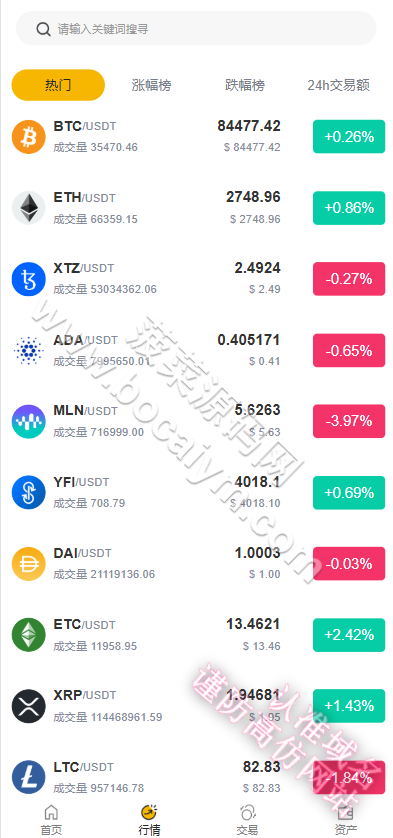Open the LTC/USDT market row
Image resolution: width=393 pixels, height=838 pixels.
coord(198,777)
